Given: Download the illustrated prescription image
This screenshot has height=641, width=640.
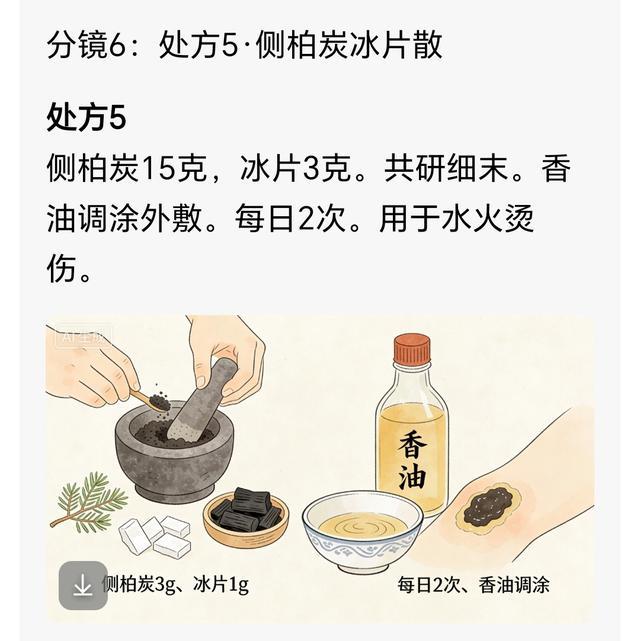Looking at the screenshot, I should tap(83, 584).
